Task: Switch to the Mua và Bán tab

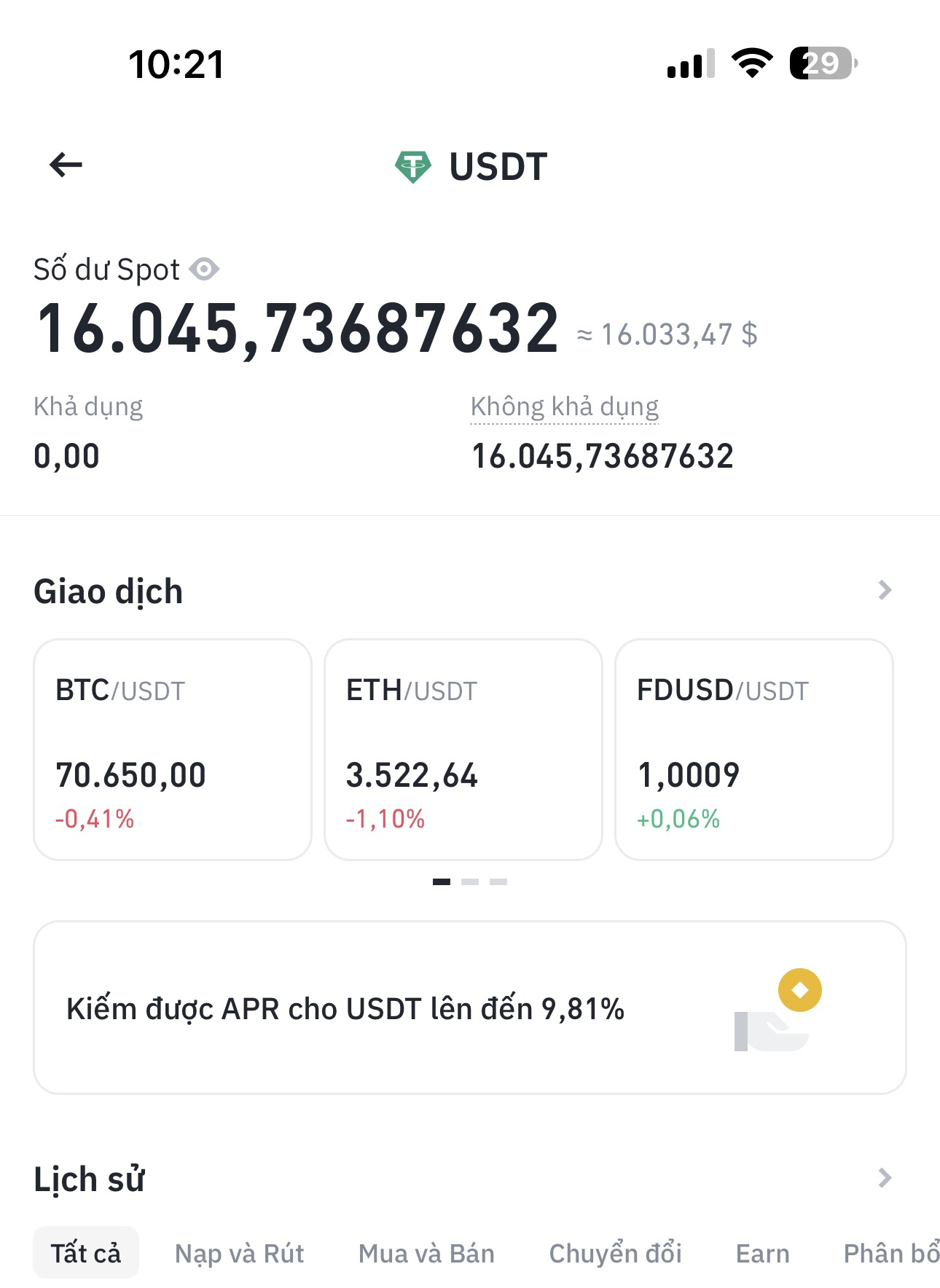Action: coord(426,1253)
